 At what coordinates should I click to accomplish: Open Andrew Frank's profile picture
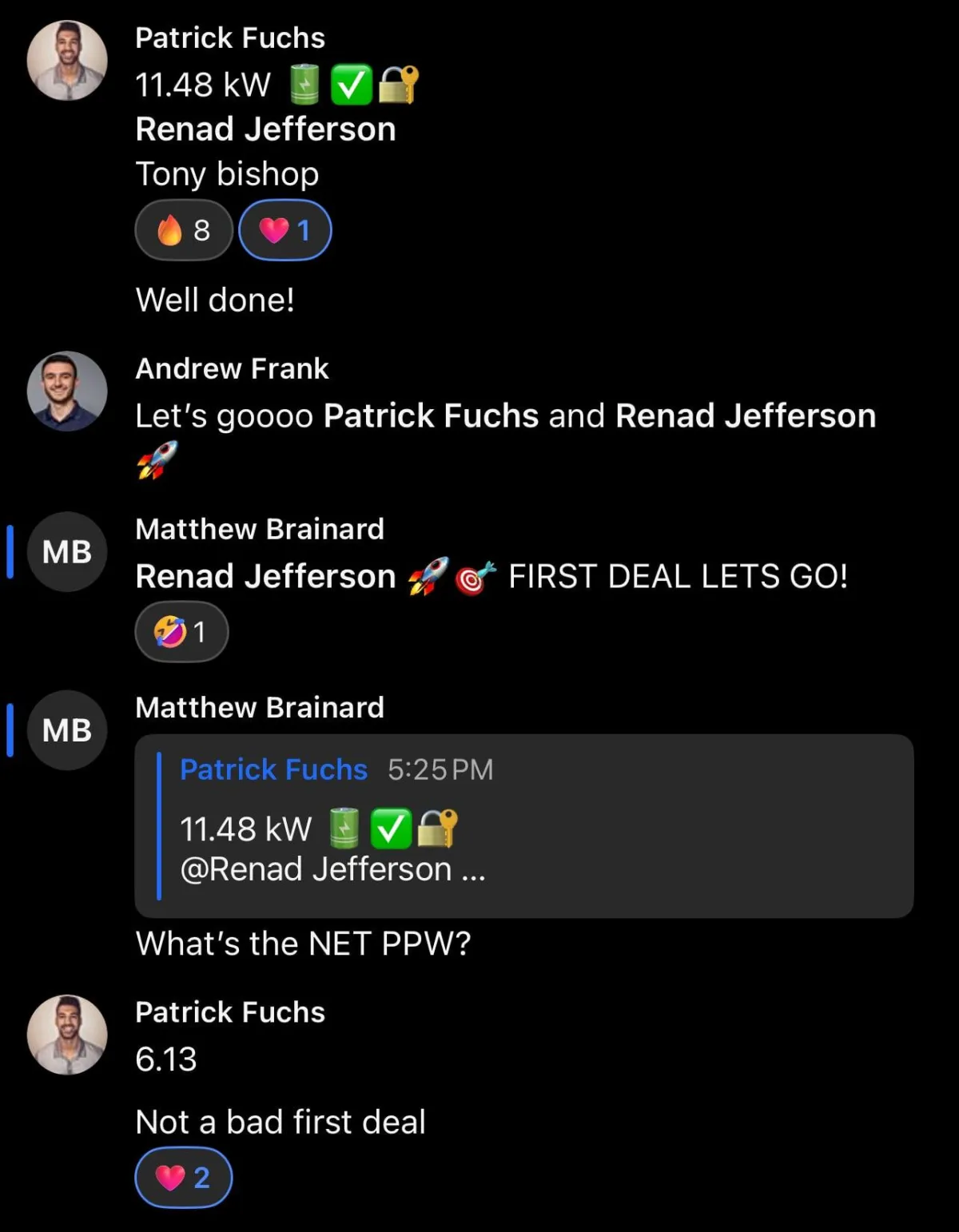pyautogui.click(x=67, y=391)
